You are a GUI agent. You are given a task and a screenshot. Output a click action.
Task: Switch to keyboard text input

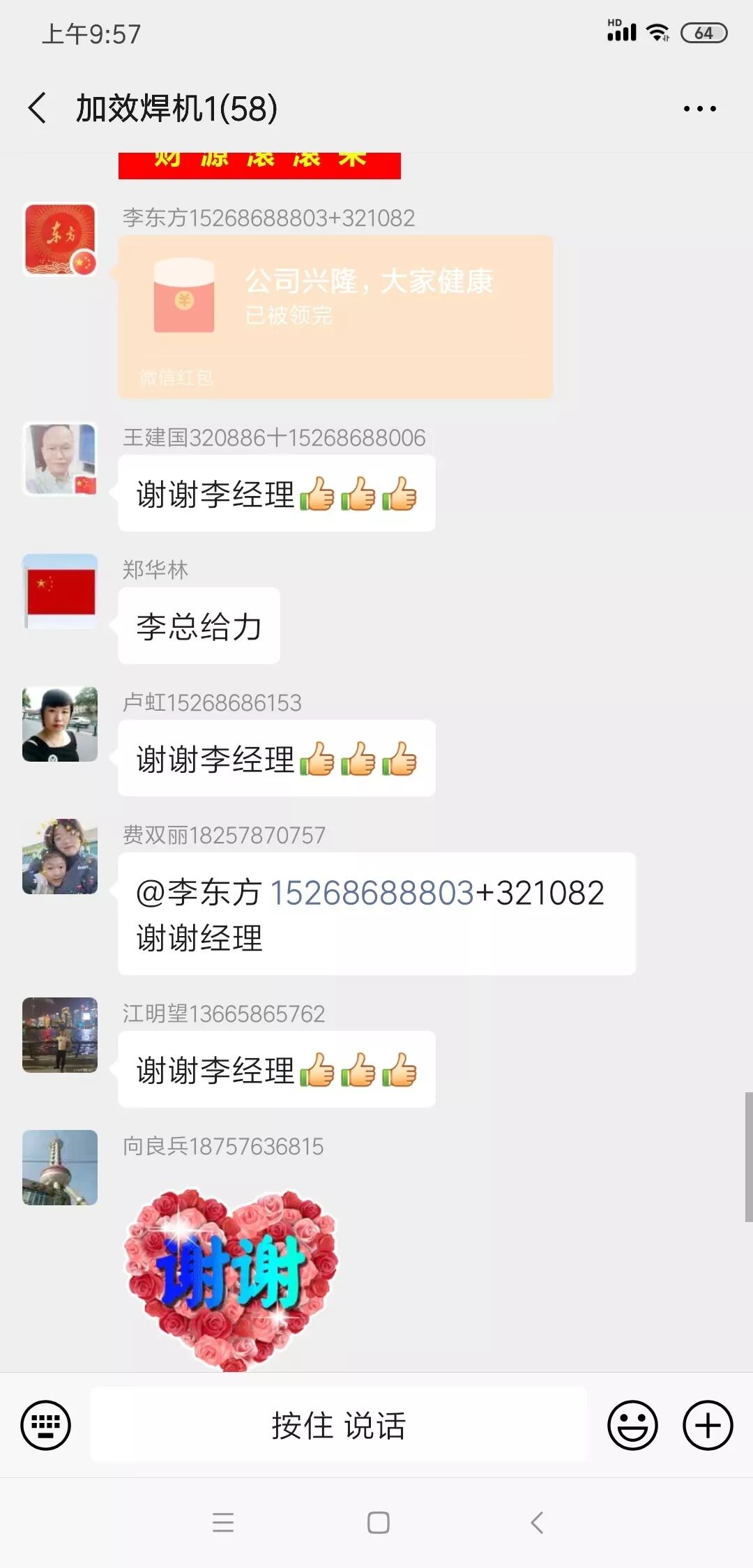coord(46,1425)
